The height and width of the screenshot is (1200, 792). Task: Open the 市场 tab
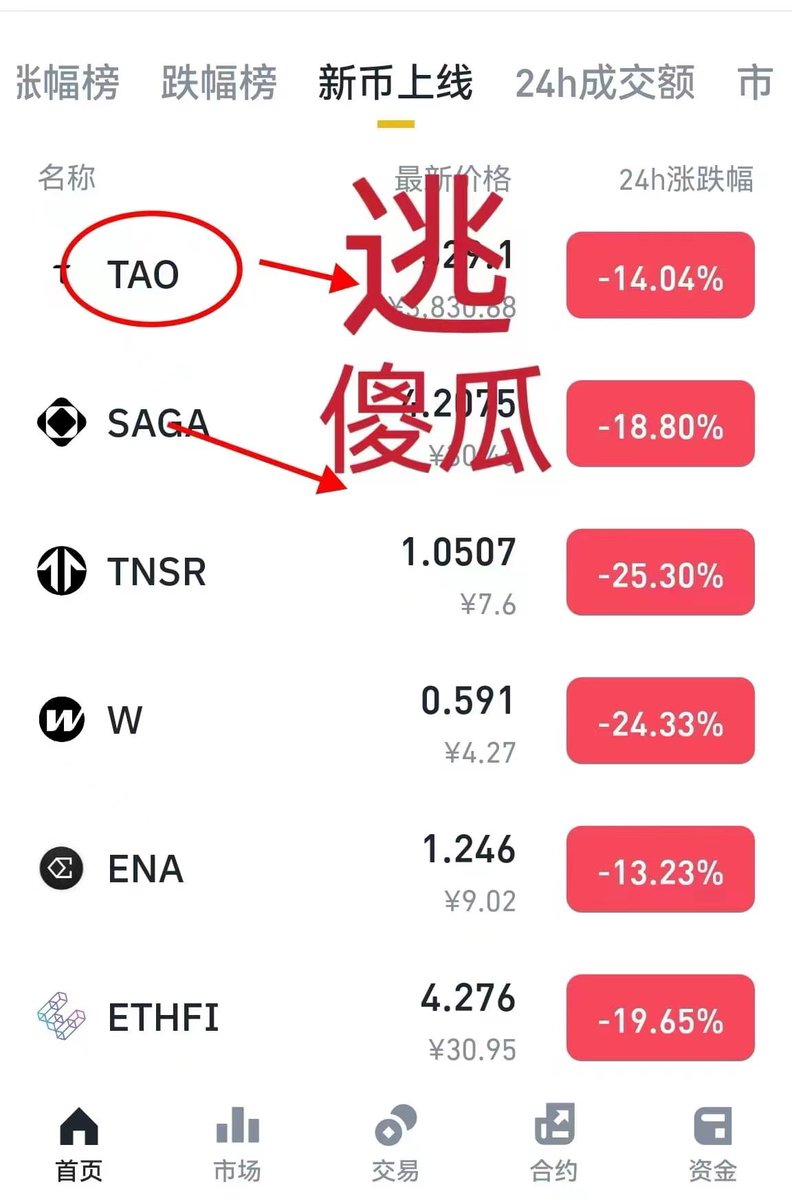pos(237,1145)
